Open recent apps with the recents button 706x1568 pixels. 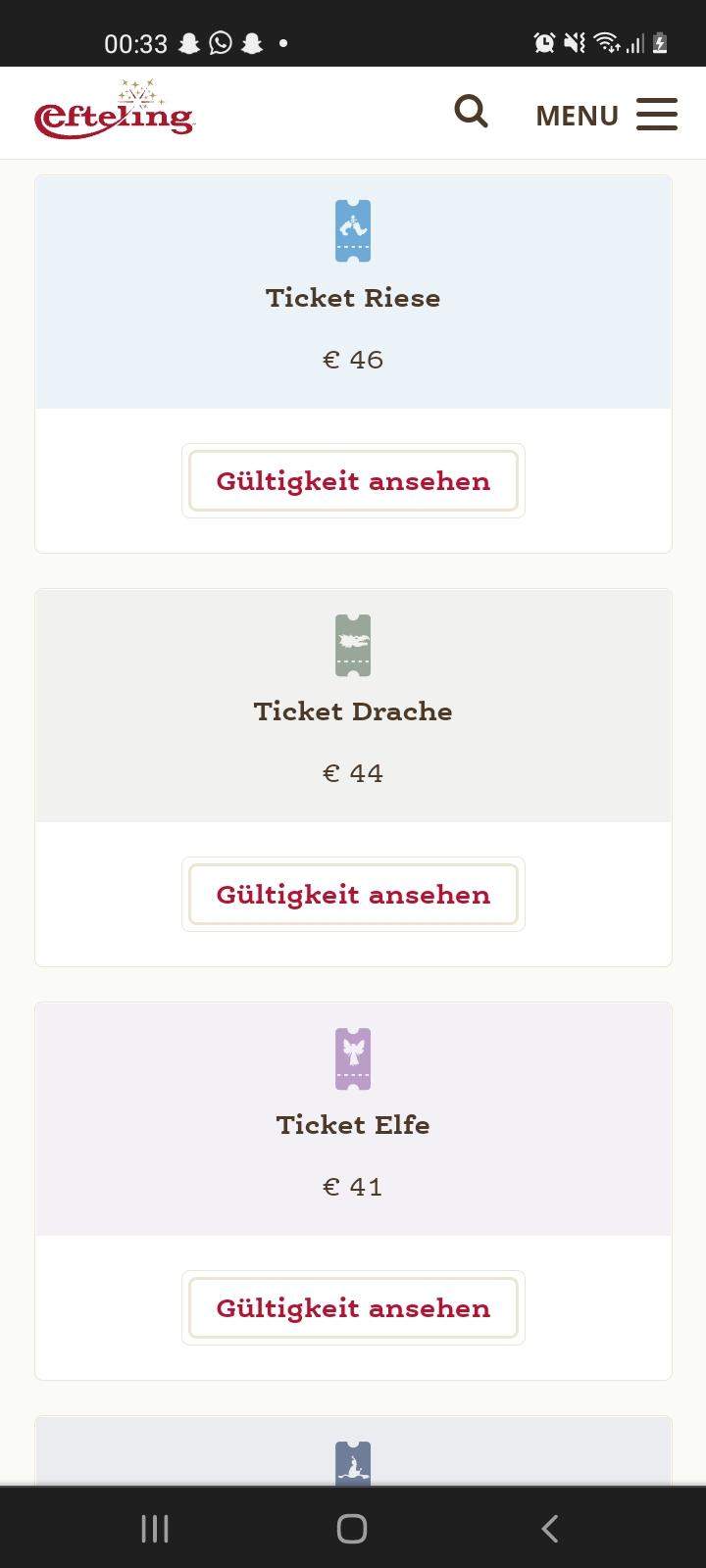click(x=154, y=1527)
